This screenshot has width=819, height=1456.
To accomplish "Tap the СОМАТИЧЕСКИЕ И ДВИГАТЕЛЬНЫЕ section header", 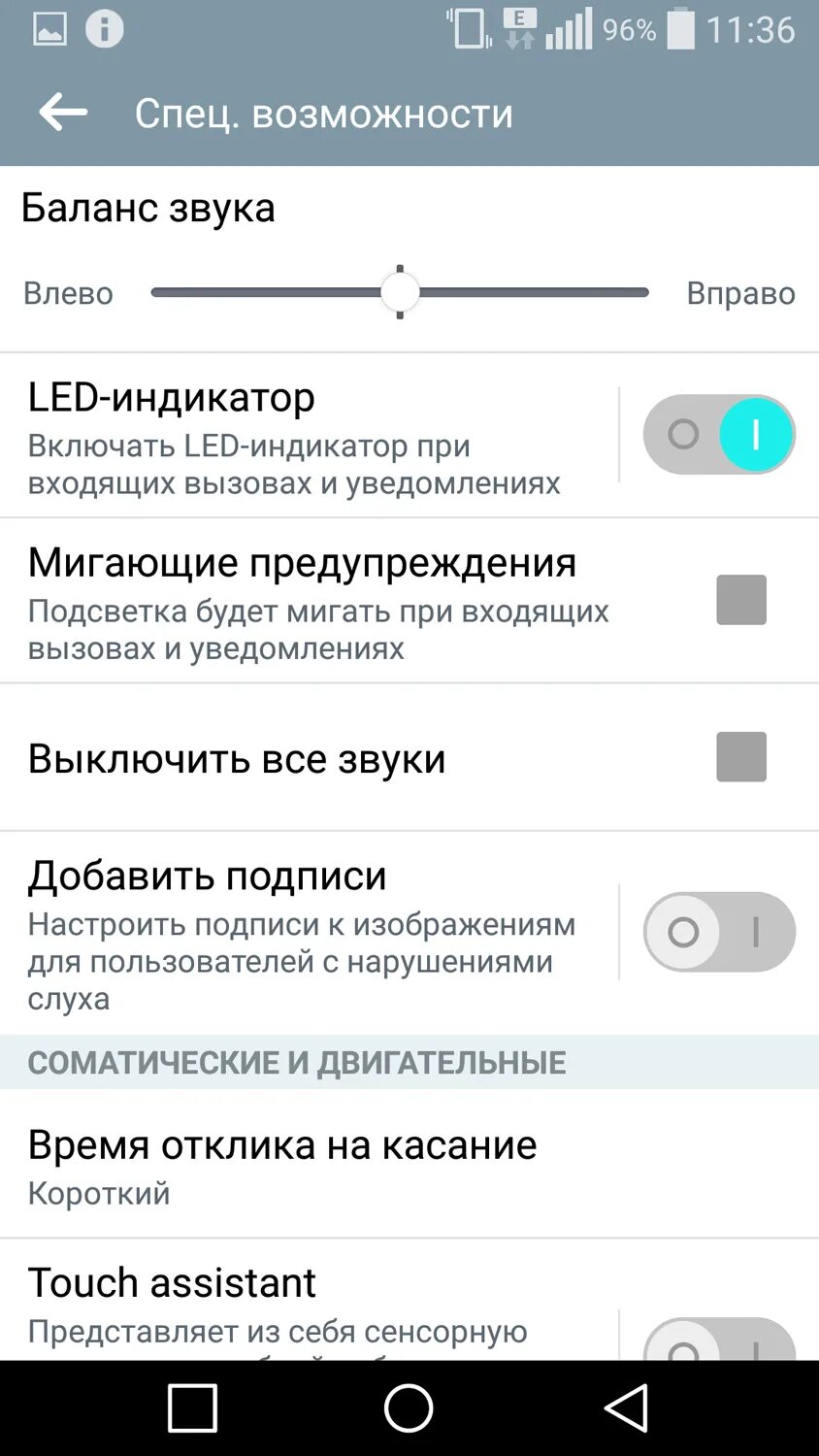I will click(x=296, y=1062).
